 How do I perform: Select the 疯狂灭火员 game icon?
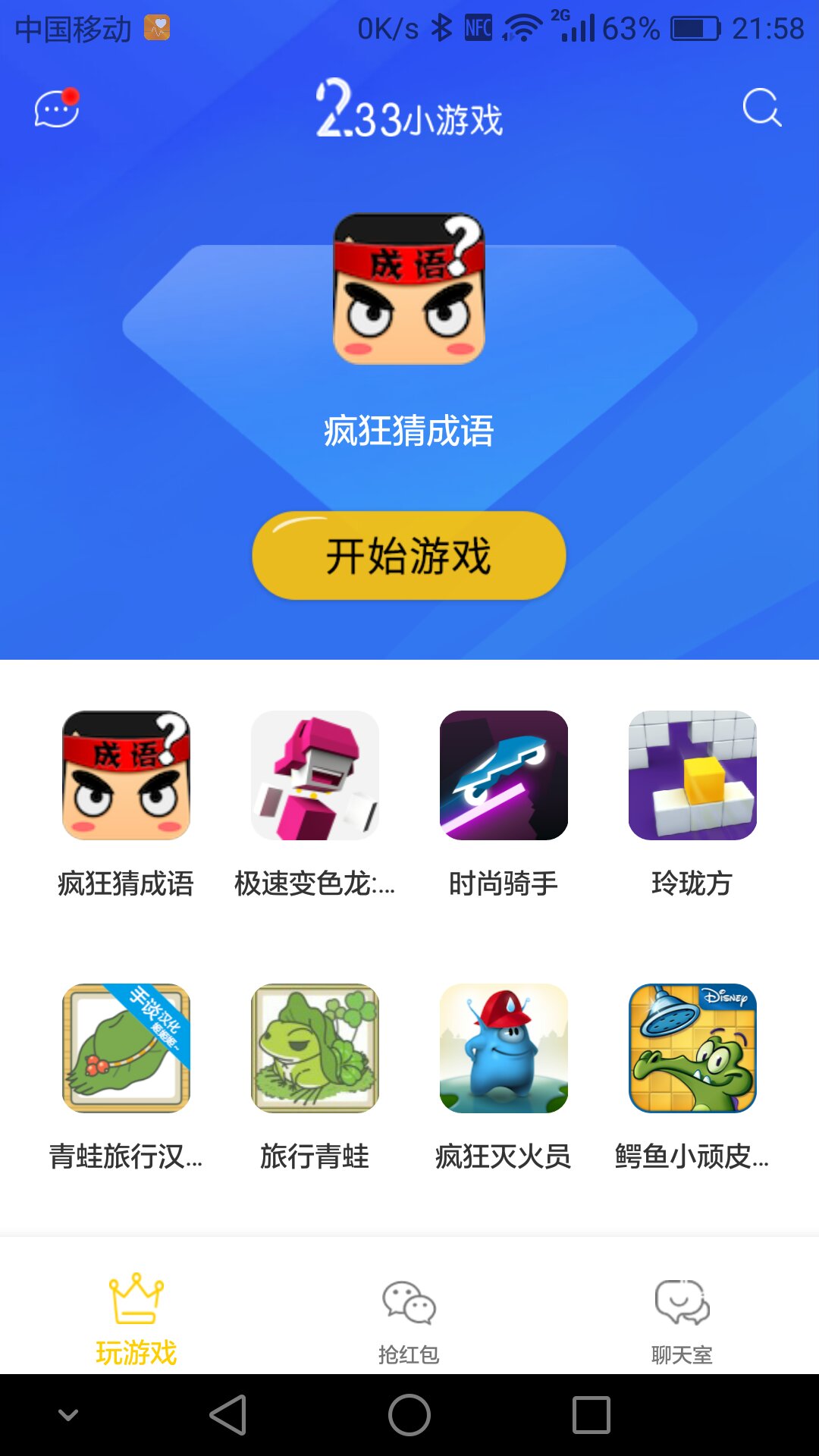(504, 1050)
